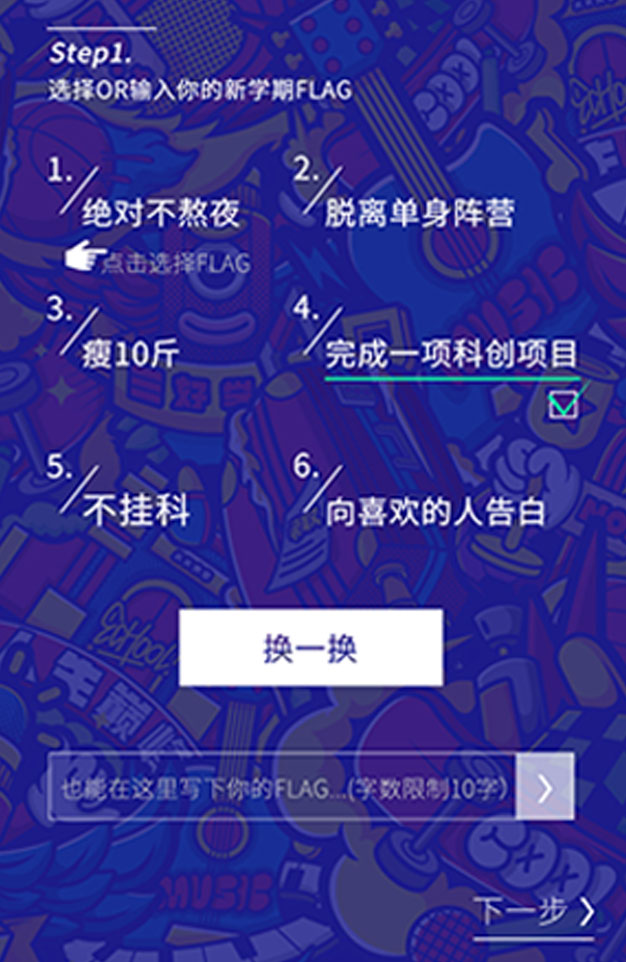Viewport: 626px width, 962px height.
Task: Pick the flag 瘦10斤
Action: click(132, 354)
